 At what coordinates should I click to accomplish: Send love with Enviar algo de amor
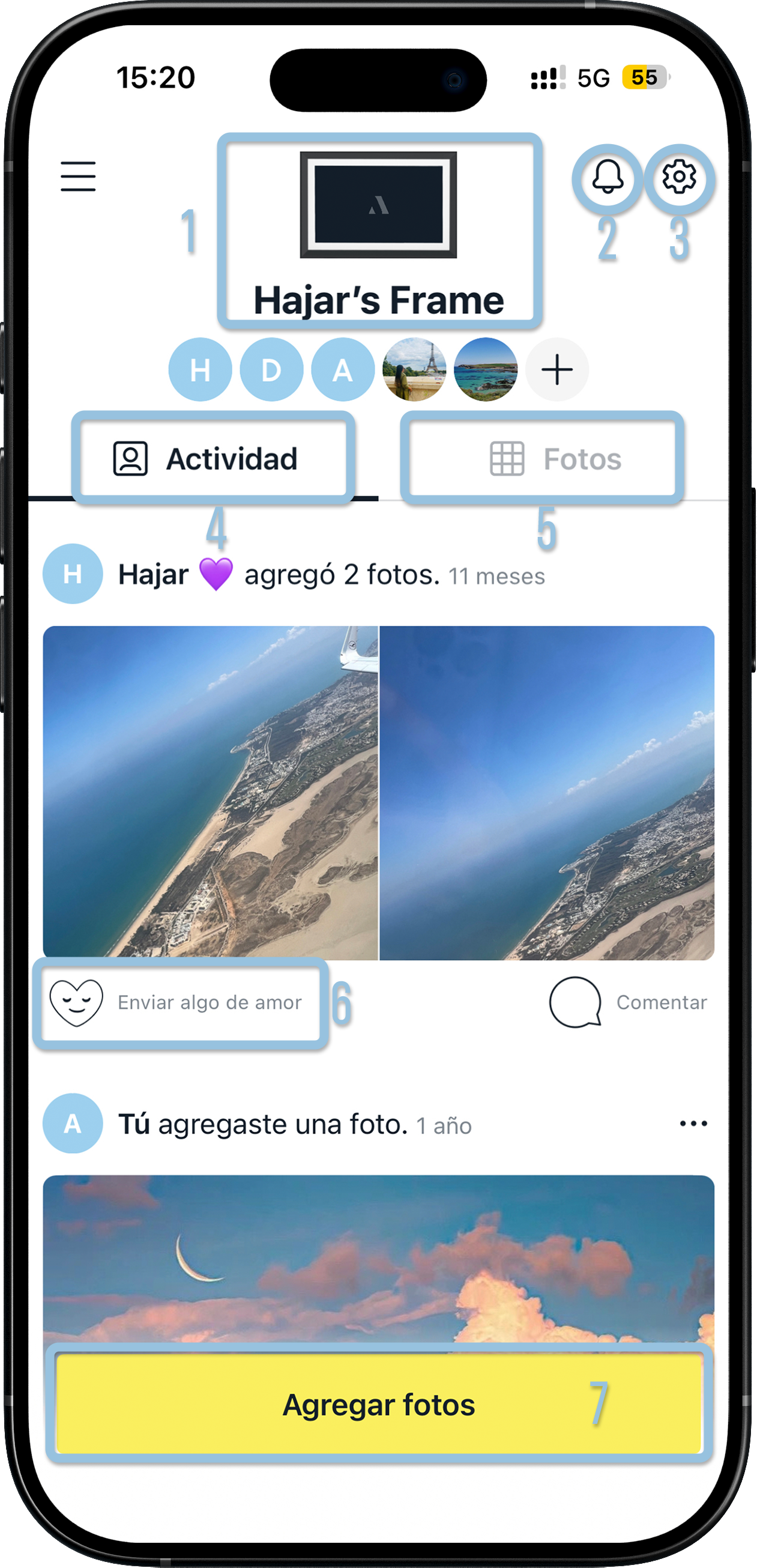(x=176, y=1002)
